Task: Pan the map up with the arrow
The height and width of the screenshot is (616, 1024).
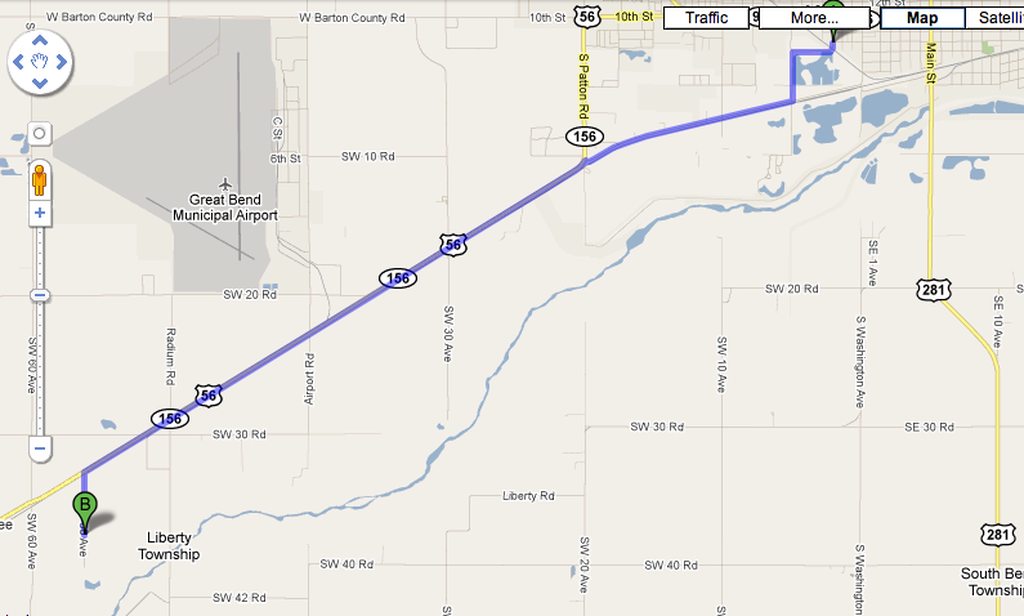Action: point(40,42)
